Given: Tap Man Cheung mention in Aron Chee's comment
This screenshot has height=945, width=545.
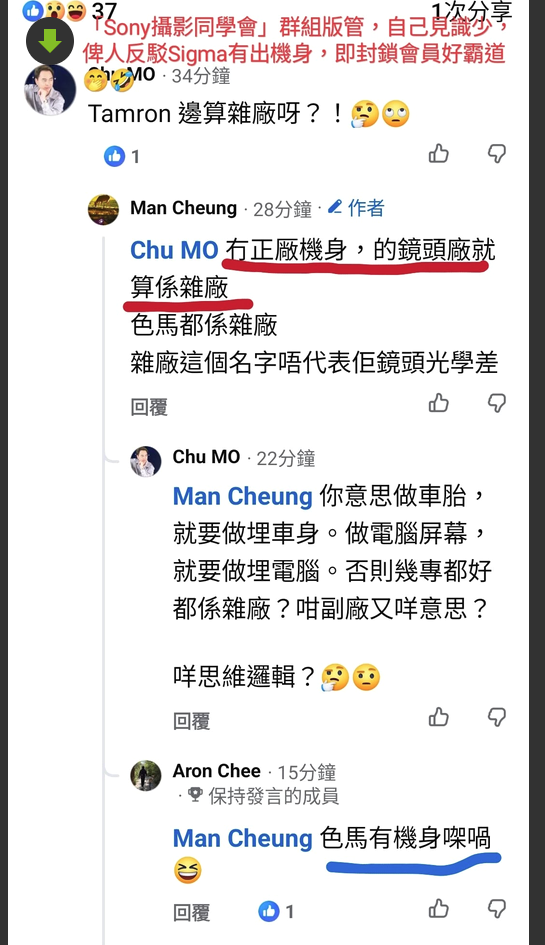Looking at the screenshot, I should point(242,838).
